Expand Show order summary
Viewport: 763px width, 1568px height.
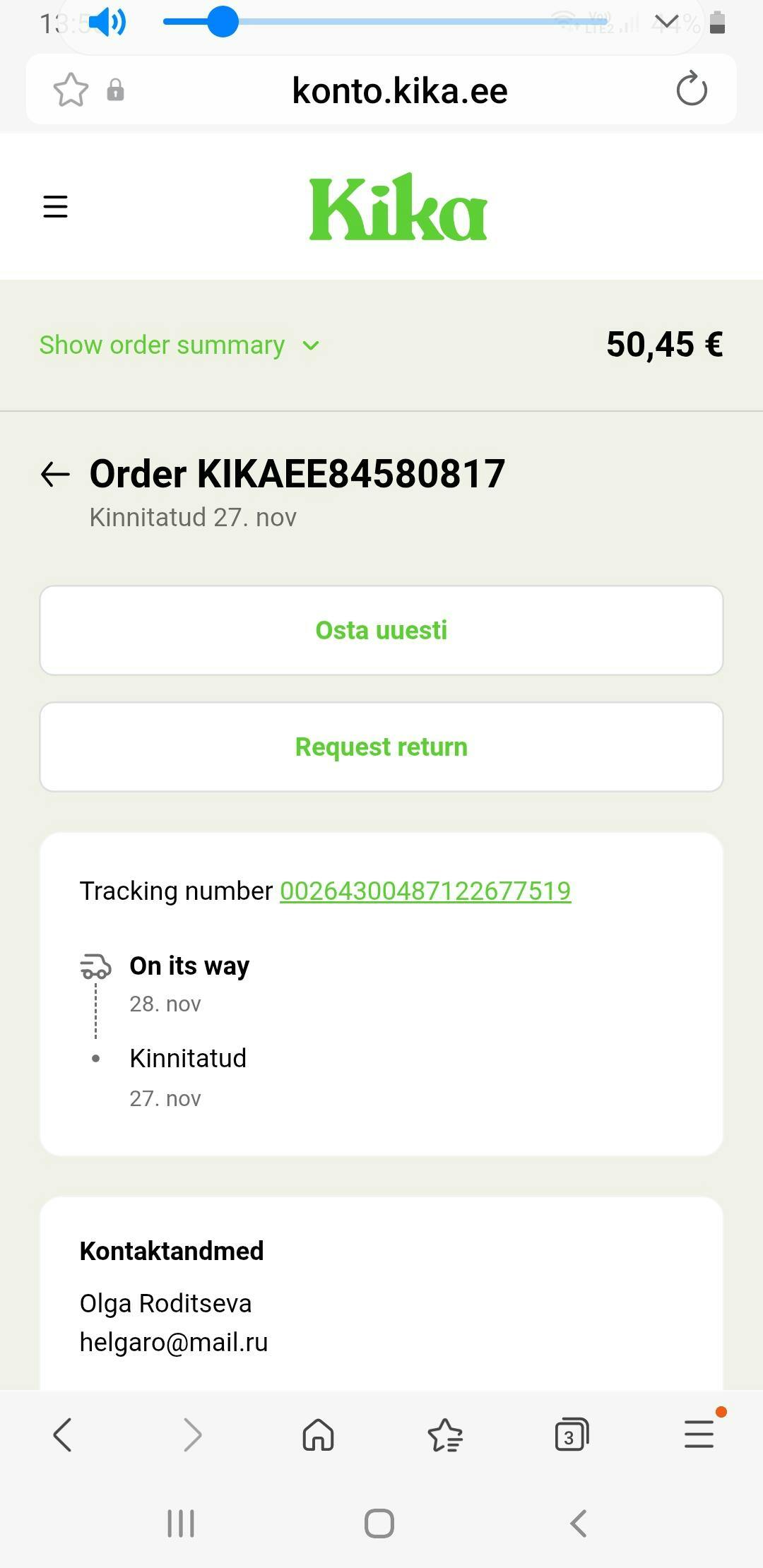179,345
